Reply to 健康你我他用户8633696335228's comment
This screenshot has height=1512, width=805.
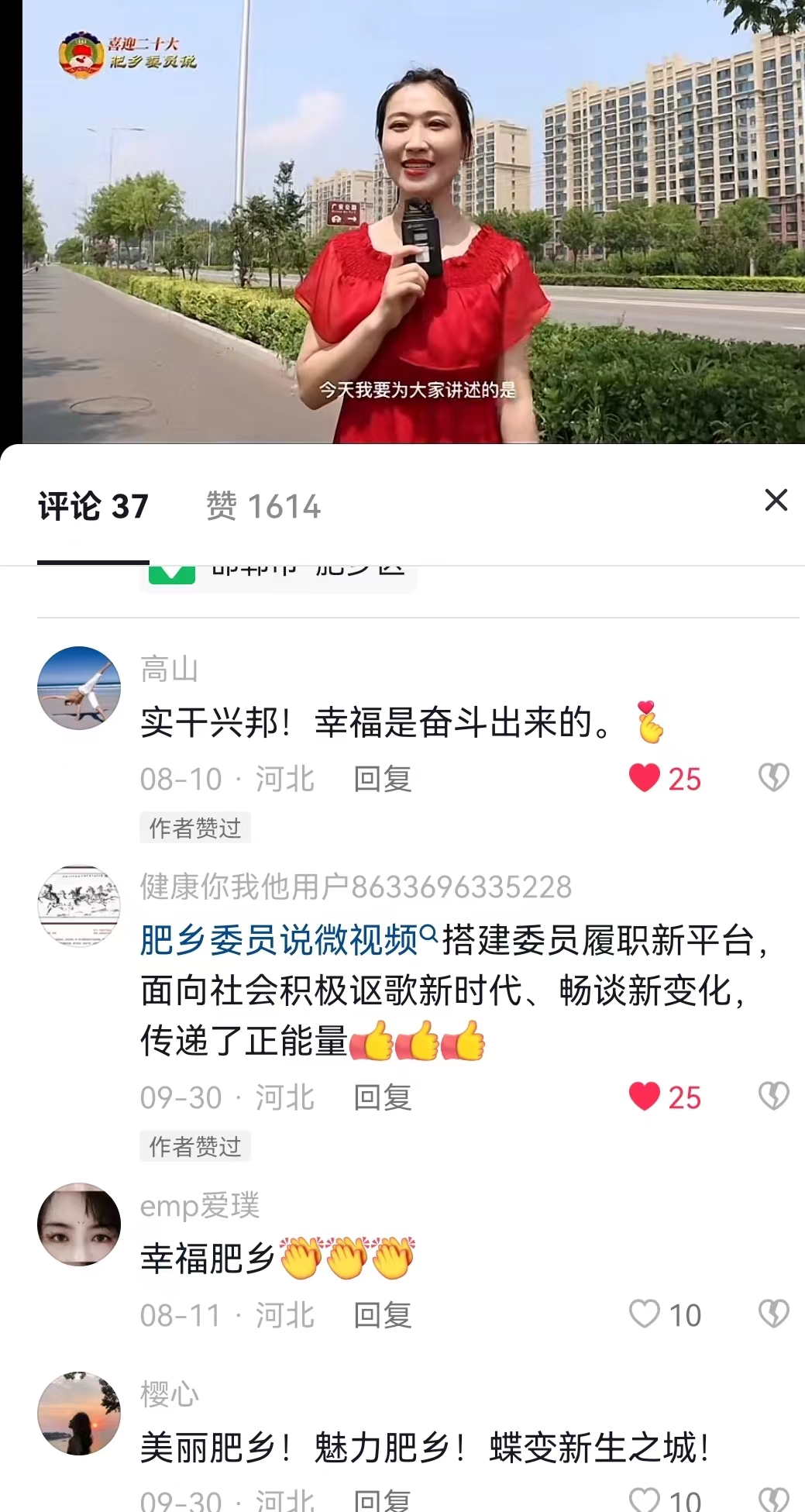[x=382, y=1097]
